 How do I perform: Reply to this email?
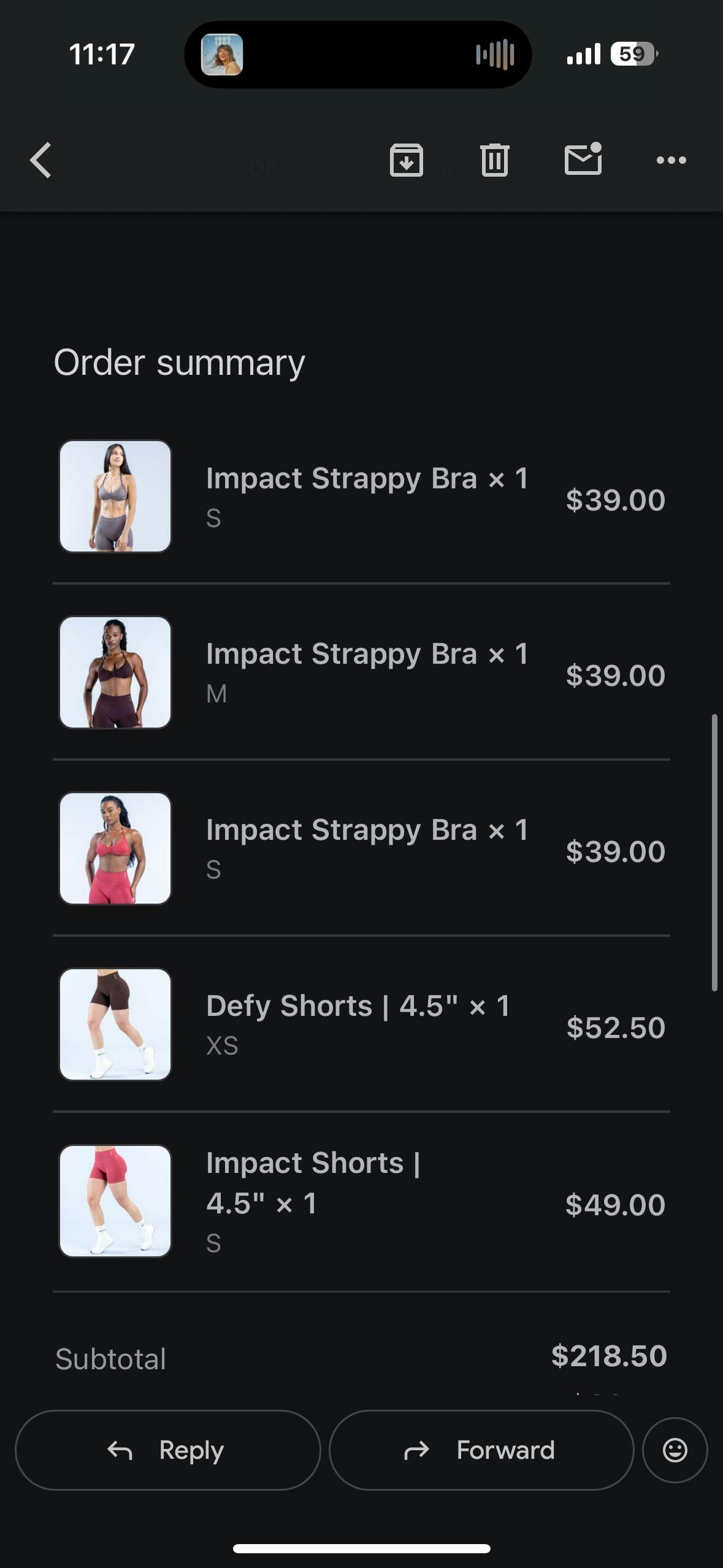point(167,1450)
